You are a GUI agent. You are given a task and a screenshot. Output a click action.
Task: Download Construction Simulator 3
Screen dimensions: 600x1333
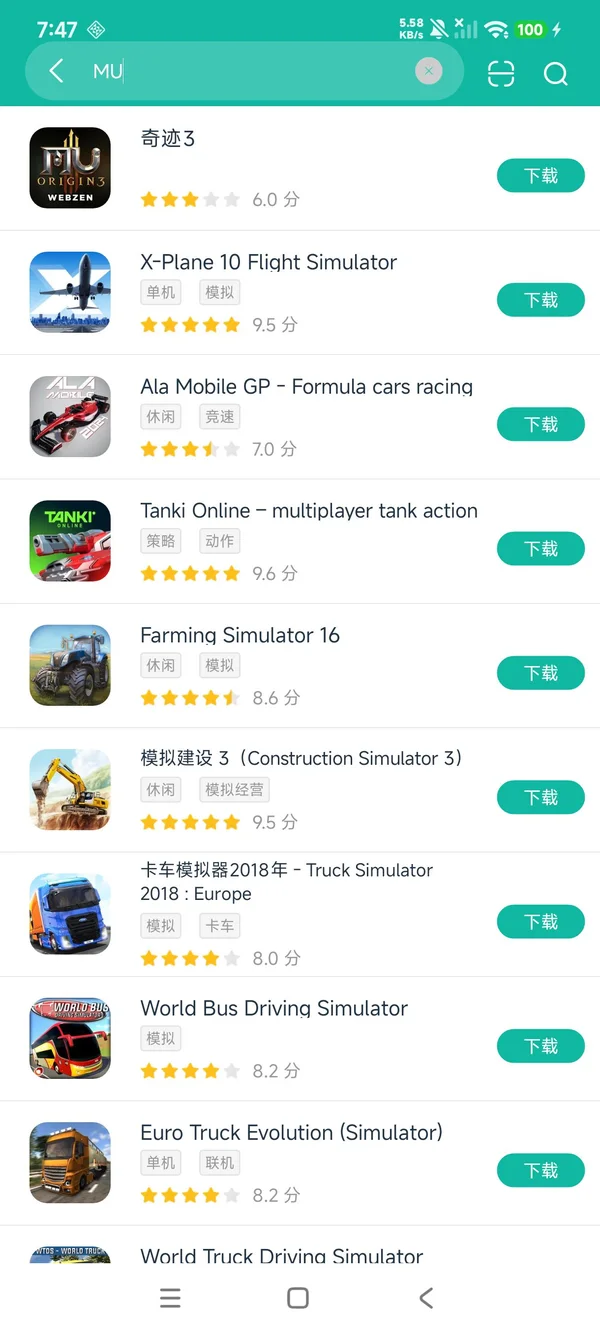coord(540,797)
